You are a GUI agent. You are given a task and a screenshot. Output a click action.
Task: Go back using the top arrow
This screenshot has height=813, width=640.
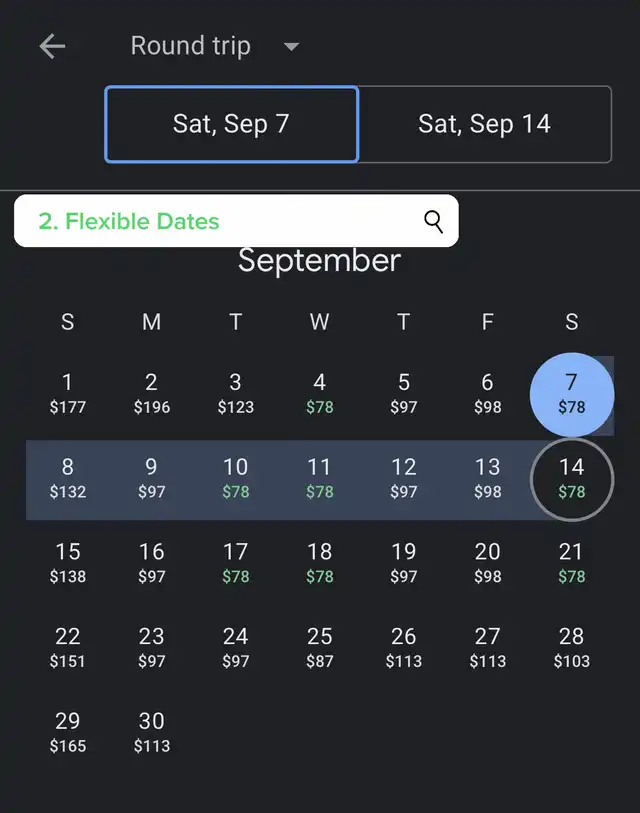(x=52, y=46)
